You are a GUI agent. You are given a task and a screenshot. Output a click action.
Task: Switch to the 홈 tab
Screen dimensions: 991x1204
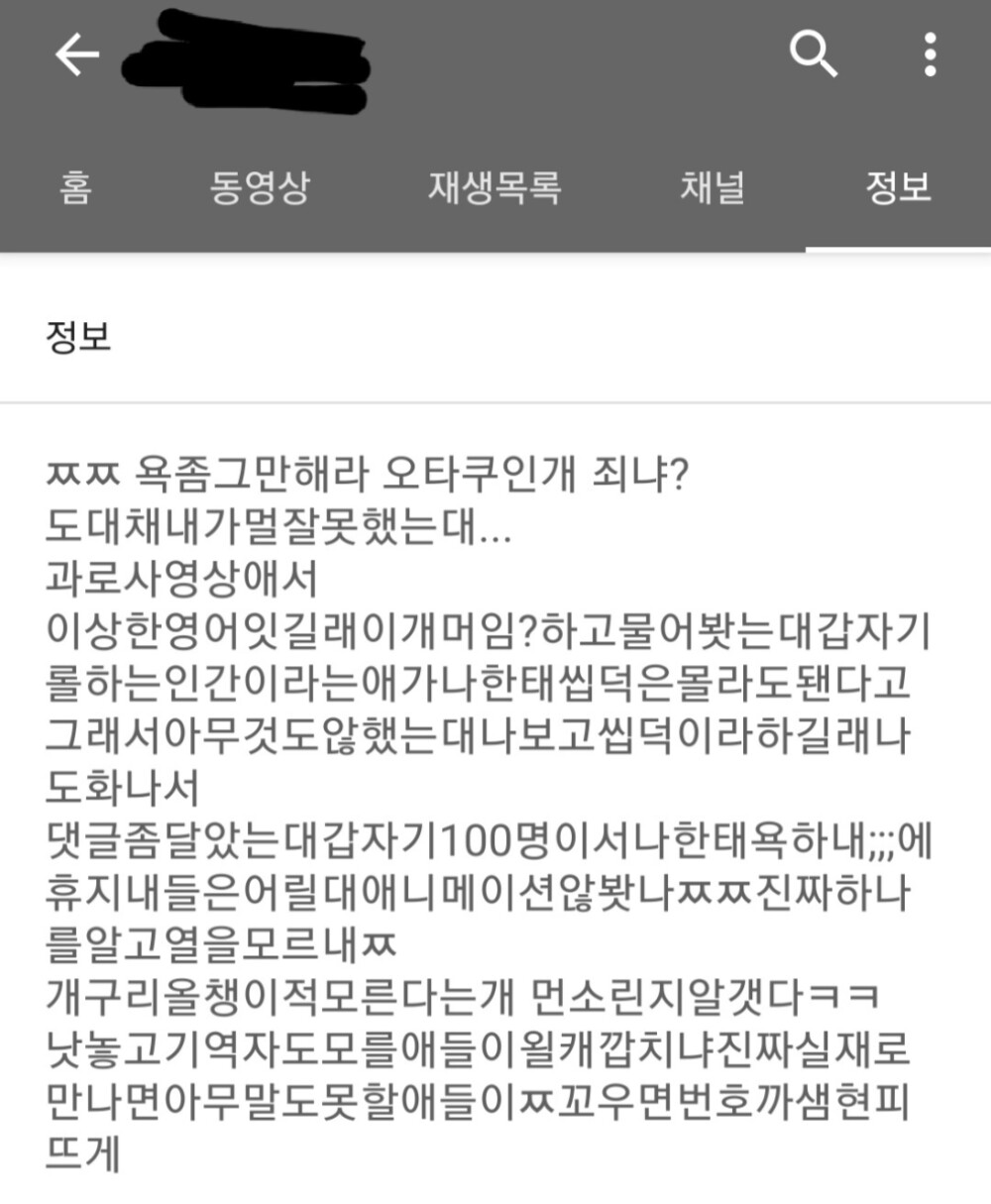click(75, 187)
